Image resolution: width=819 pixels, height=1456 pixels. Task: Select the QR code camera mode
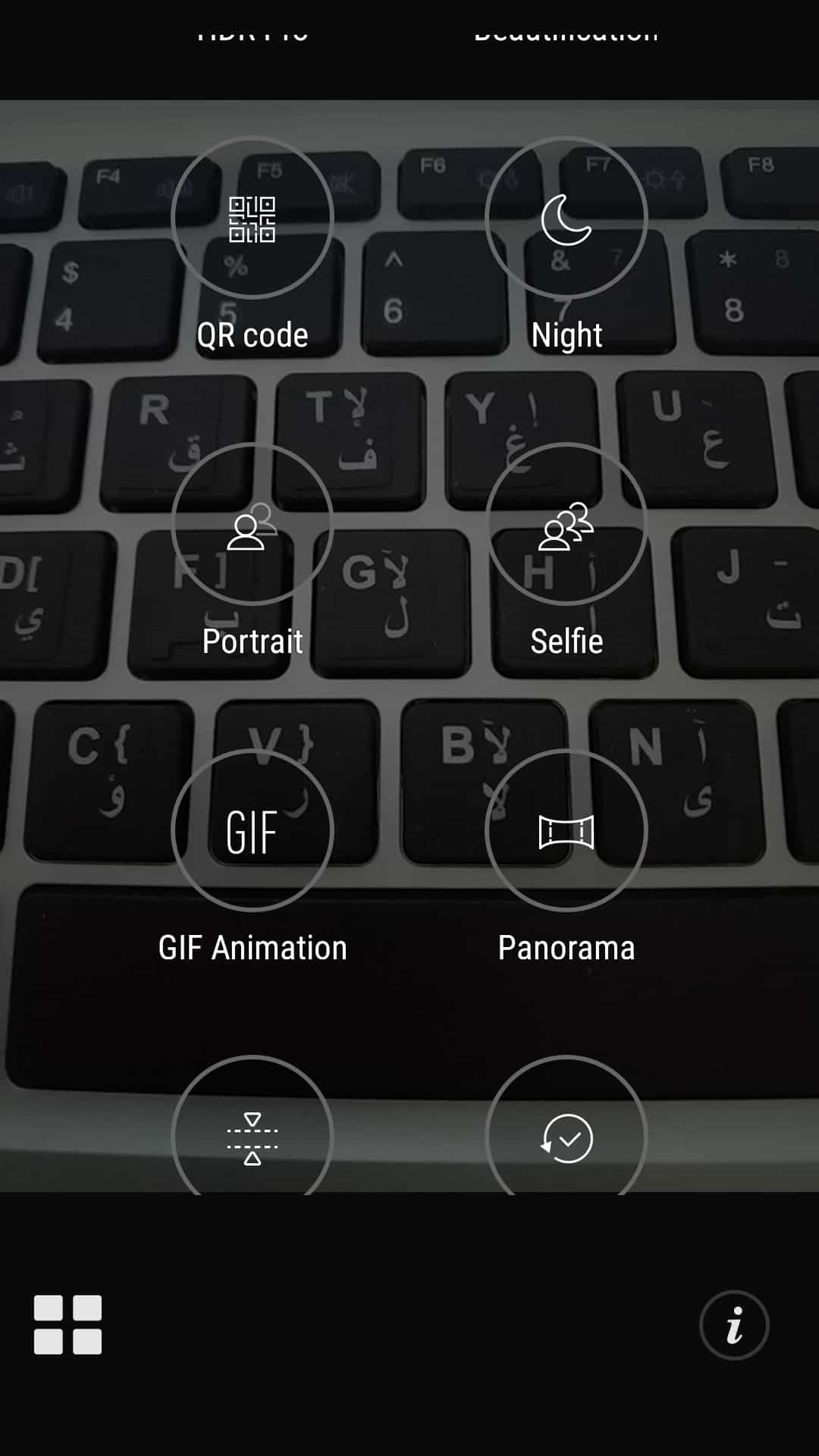(253, 218)
